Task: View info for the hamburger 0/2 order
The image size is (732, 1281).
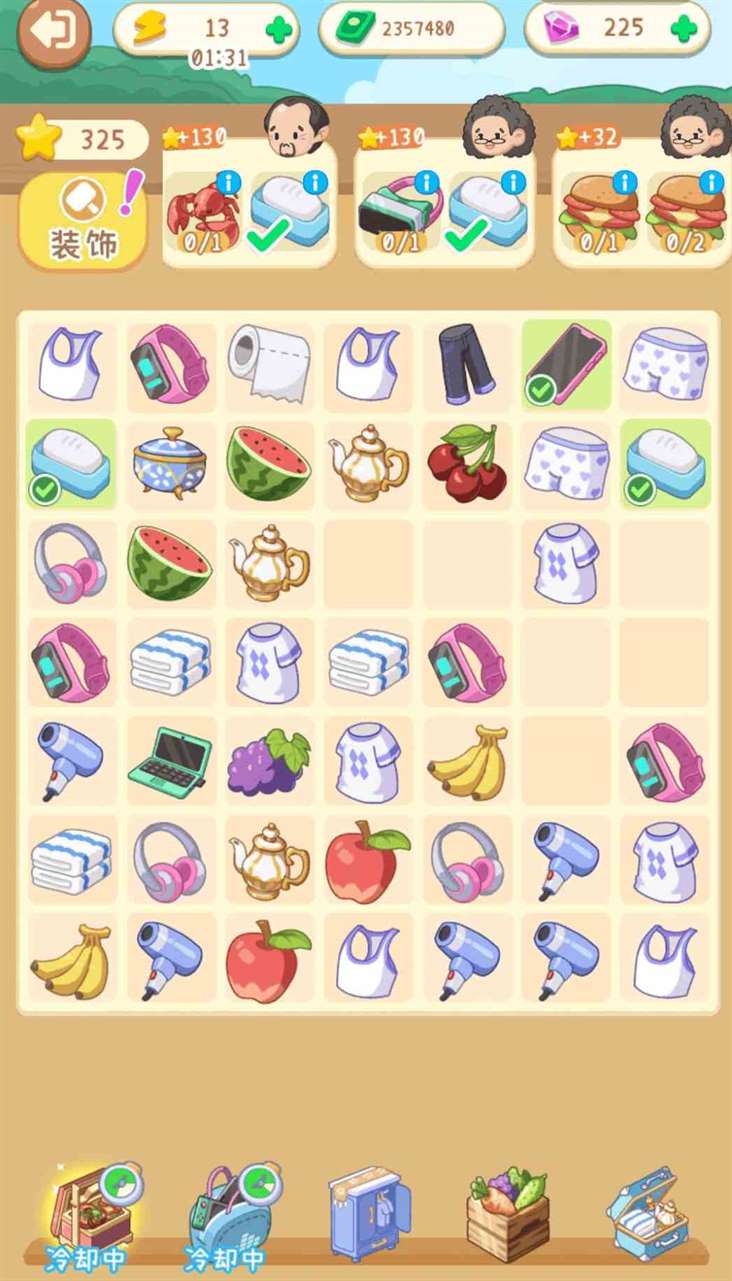Action: click(x=712, y=183)
